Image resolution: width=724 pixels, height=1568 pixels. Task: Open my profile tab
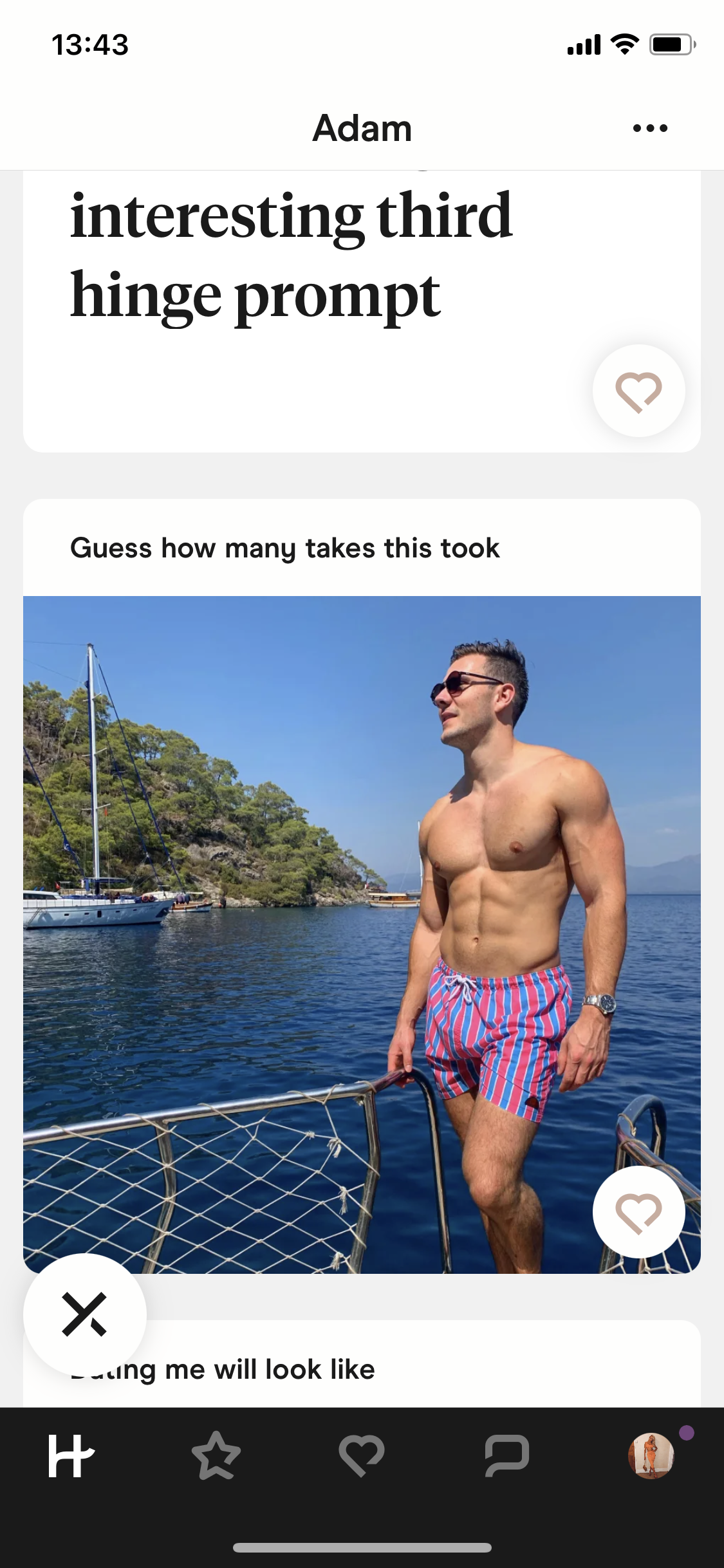click(651, 1455)
